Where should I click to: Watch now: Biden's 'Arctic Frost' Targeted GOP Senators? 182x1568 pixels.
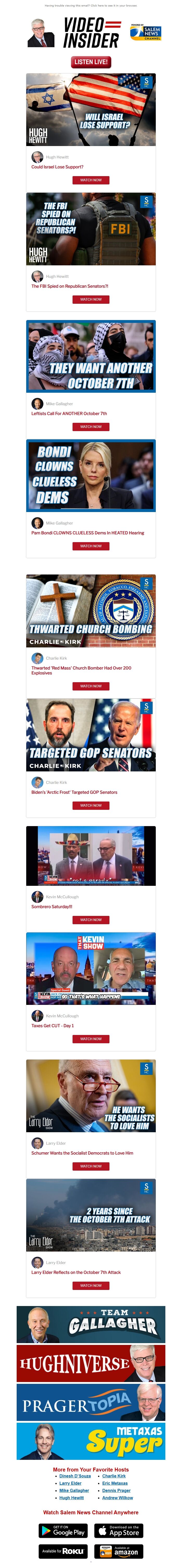pyautogui.click(x=90, y=805)
